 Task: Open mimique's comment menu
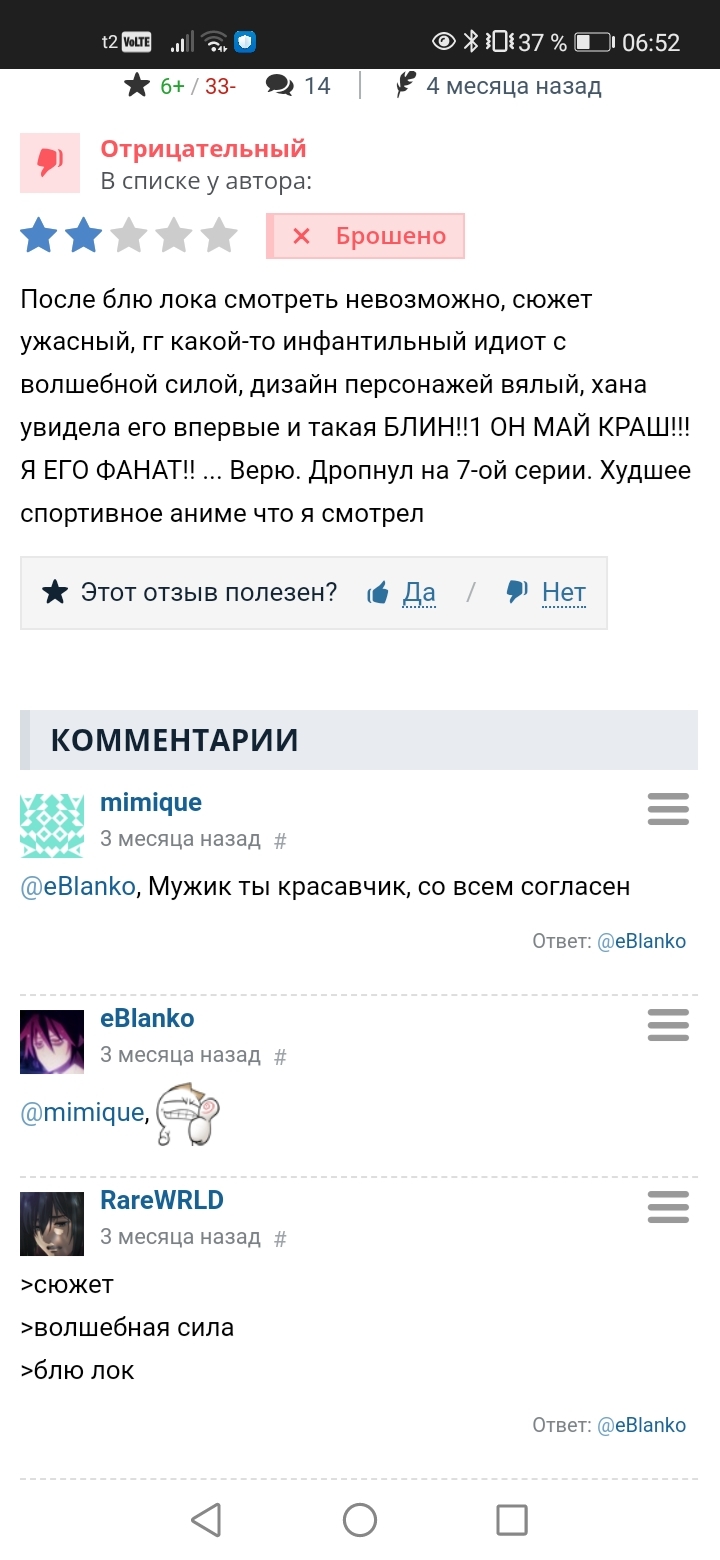coord(668,808)
